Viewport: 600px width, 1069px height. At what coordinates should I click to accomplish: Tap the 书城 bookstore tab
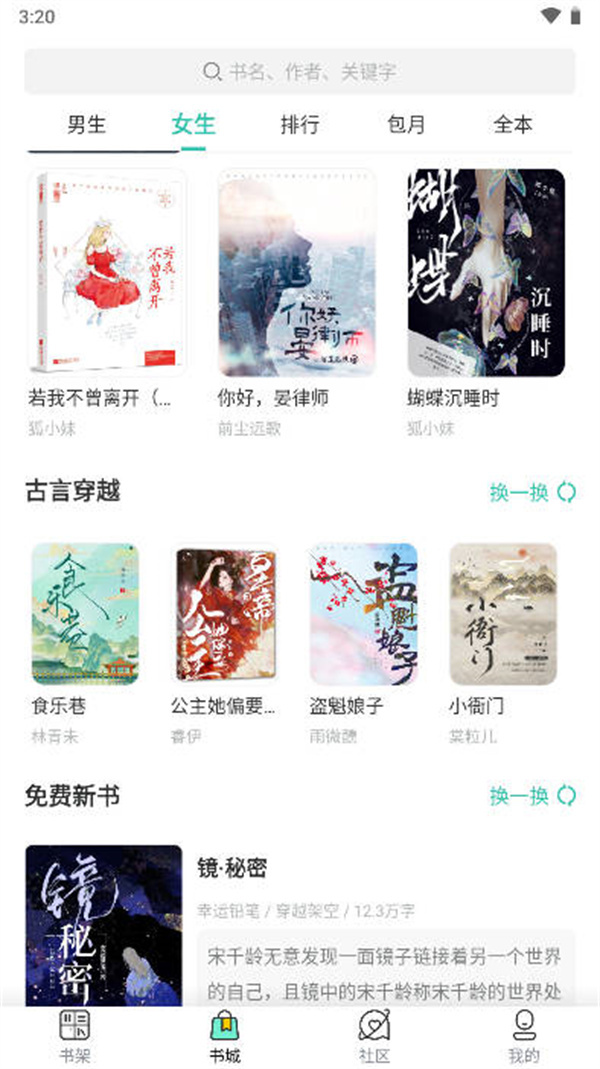(224, 1035)
